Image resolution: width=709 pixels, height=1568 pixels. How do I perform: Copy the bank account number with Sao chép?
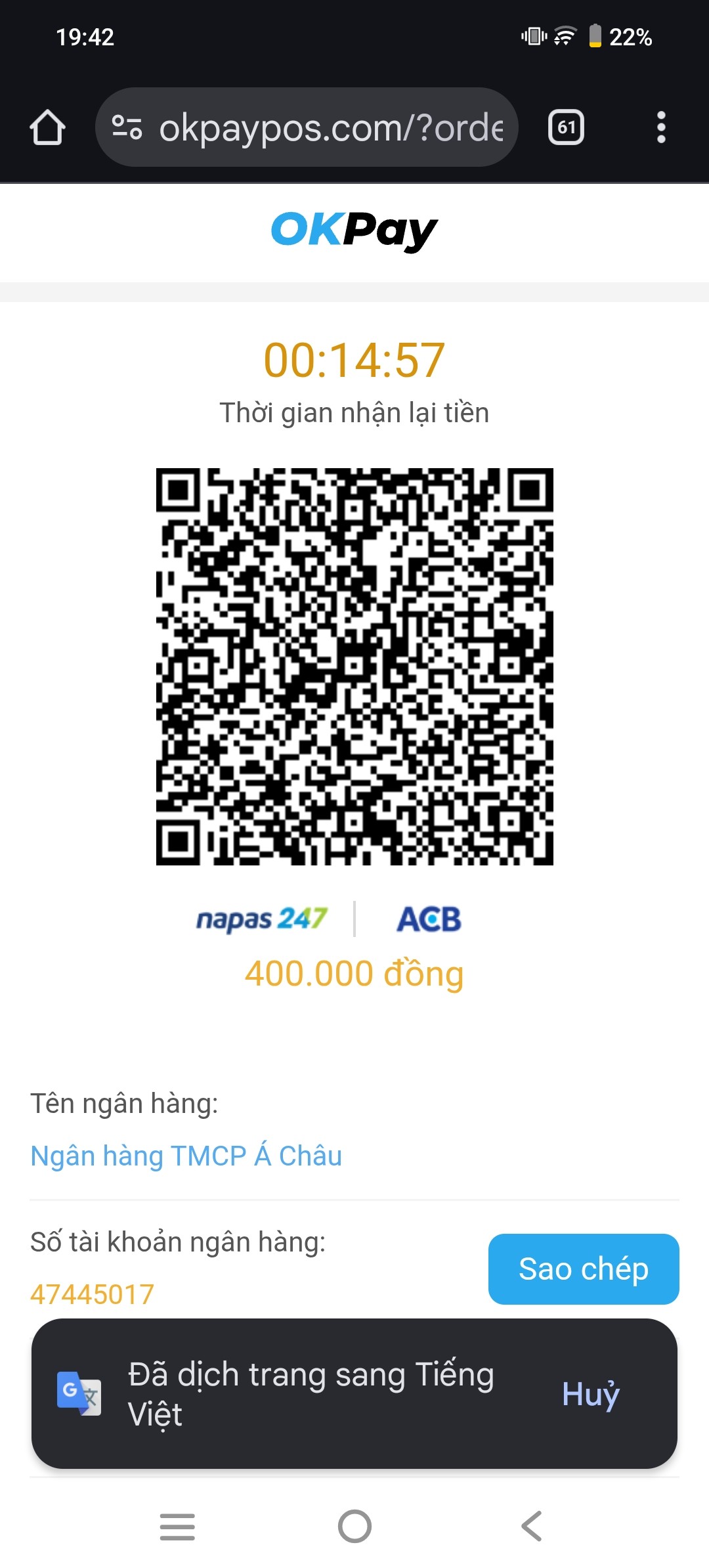point(583,1269)
